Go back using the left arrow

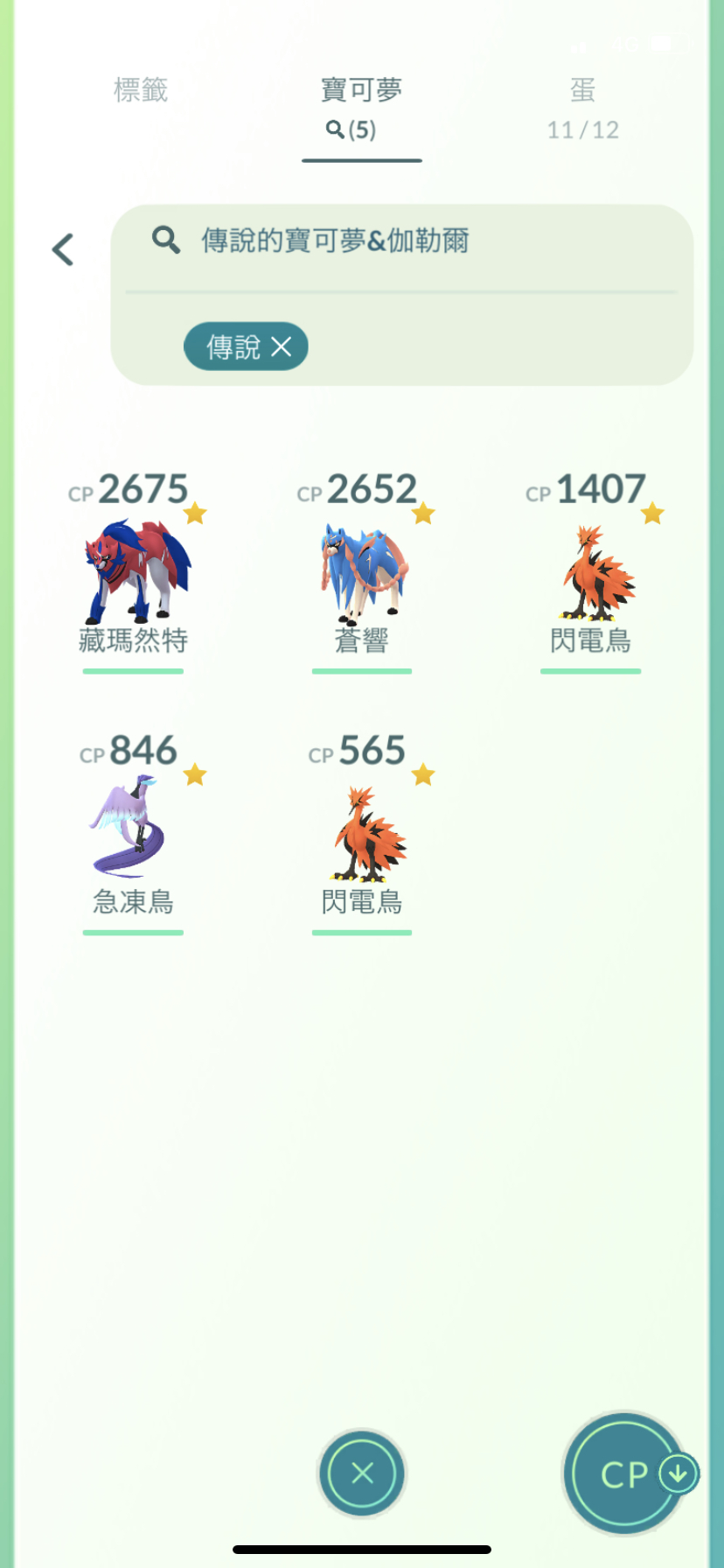pyautogui.click(x=63, y=250)
